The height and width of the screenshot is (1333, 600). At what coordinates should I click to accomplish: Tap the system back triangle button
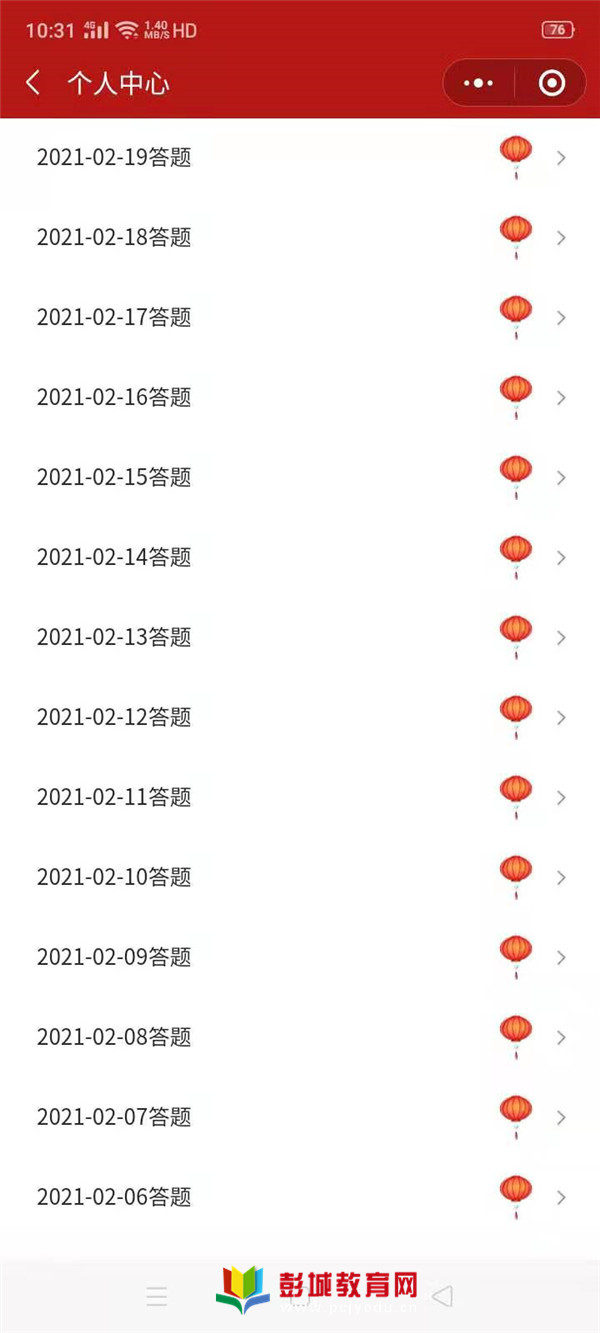(x=442, y=1297)
